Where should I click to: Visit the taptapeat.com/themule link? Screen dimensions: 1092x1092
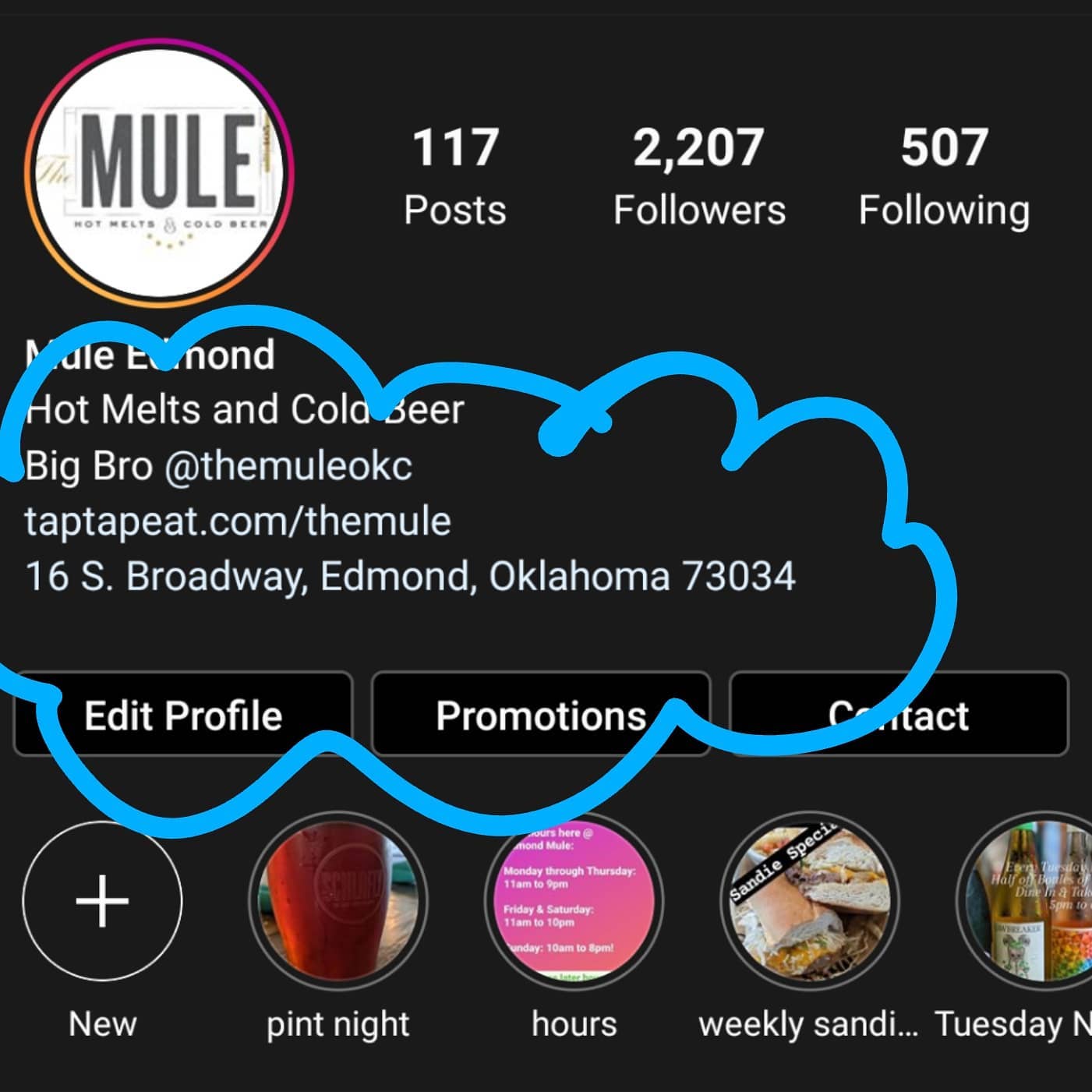238,521
